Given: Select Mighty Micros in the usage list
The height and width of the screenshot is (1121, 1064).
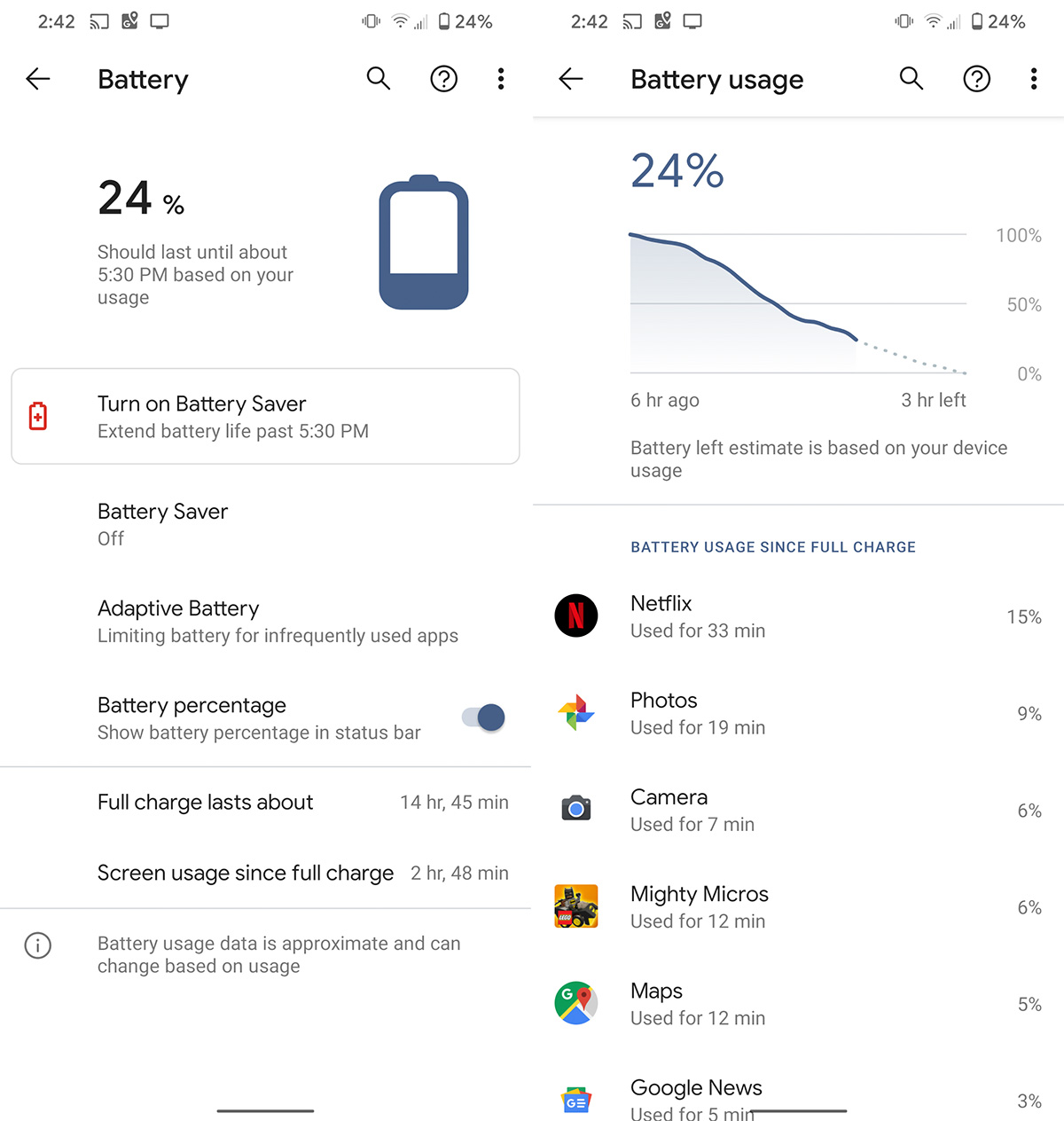Looking at the screenshot, I should pos(798,906).
